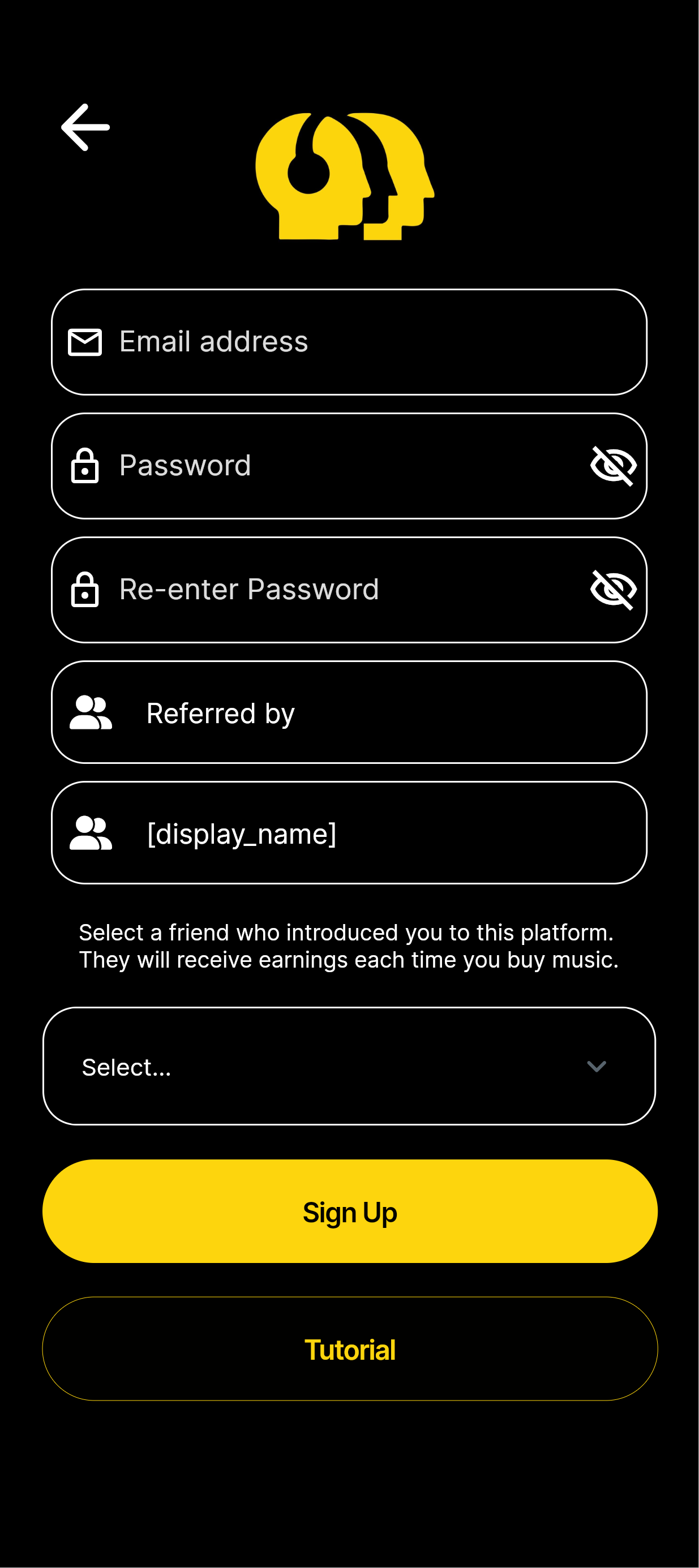
Task: Click the Re-enter Password lock icon
Action: click(85, 589)
